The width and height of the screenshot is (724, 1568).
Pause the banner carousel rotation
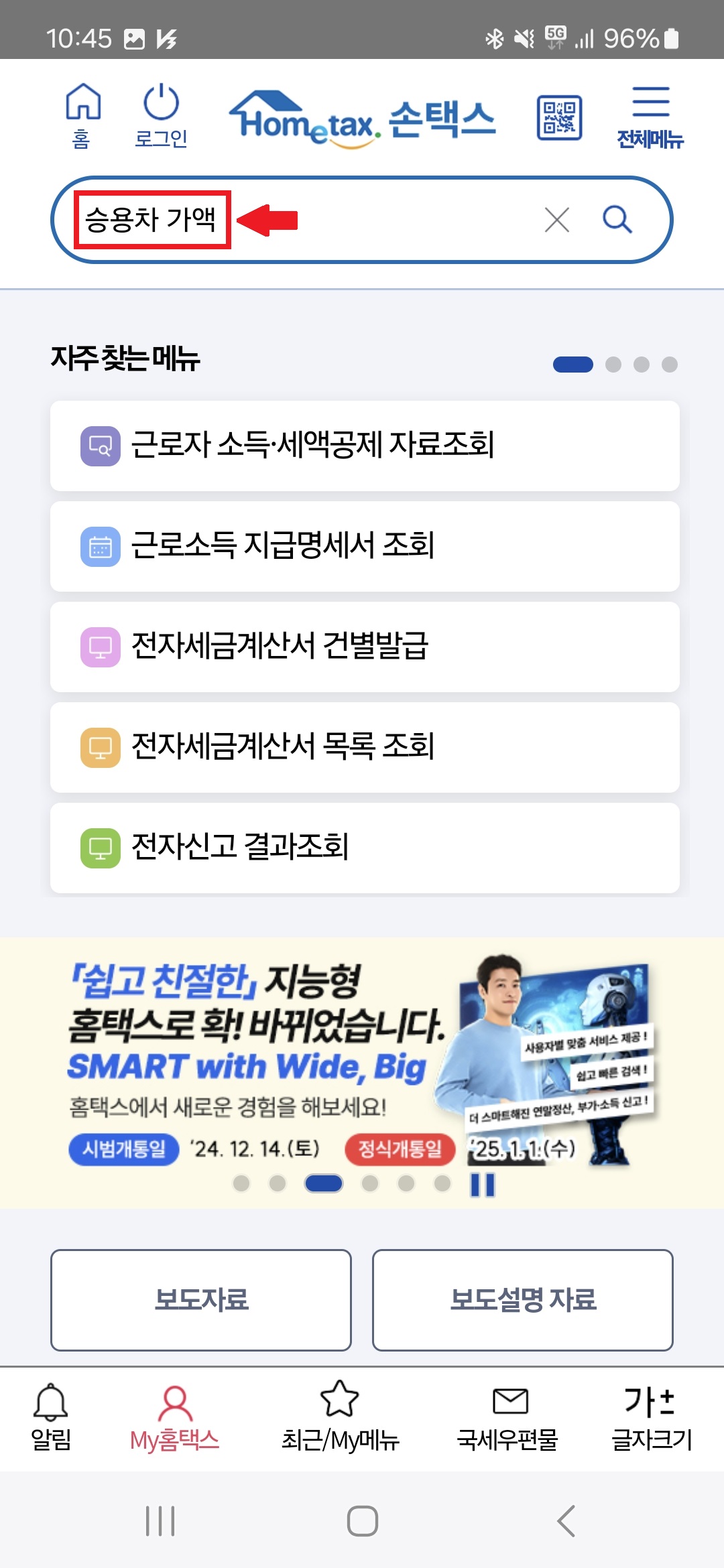coord(481,1183)
